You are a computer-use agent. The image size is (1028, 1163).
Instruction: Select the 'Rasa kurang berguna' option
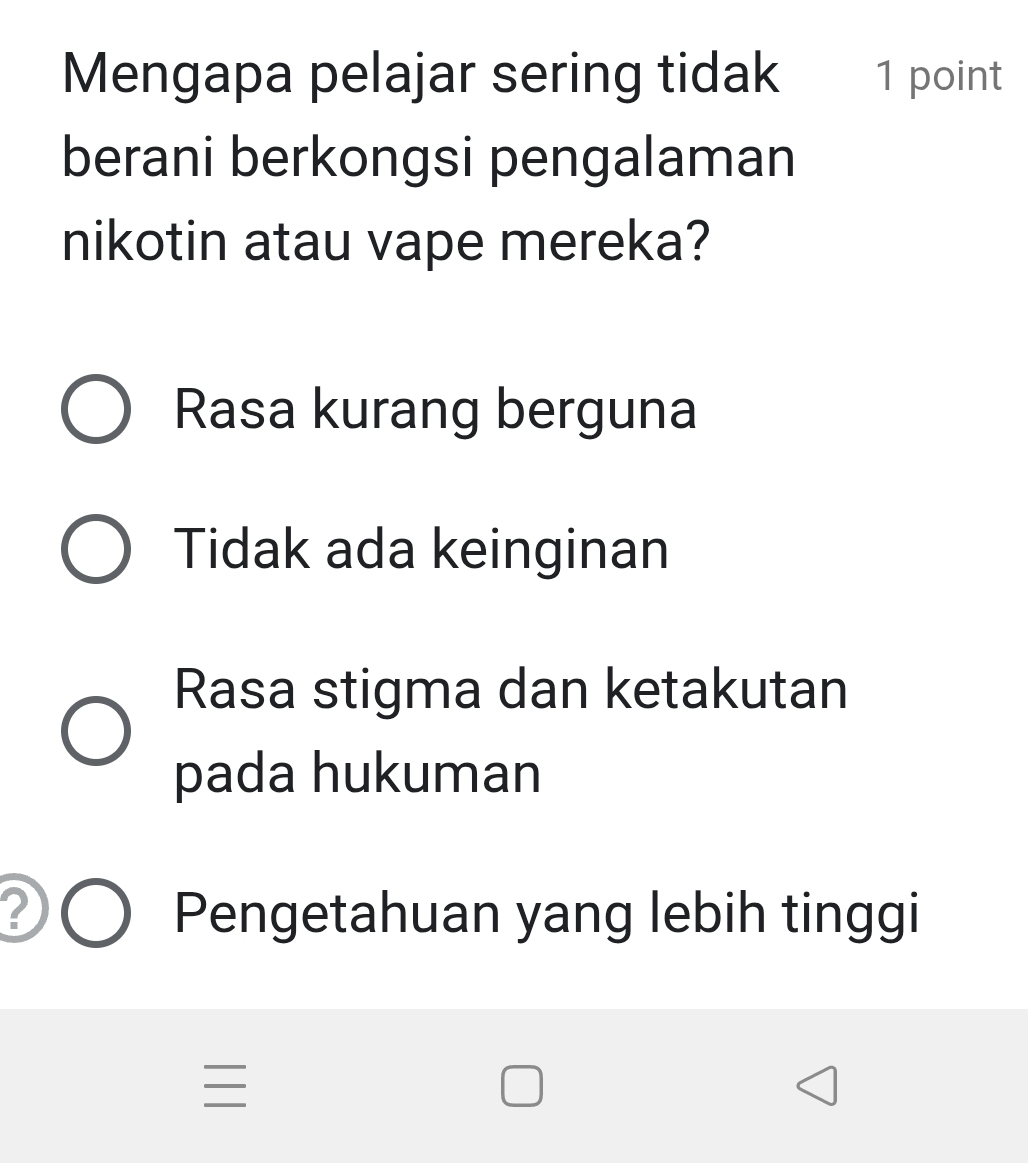(x=96, y=410)
